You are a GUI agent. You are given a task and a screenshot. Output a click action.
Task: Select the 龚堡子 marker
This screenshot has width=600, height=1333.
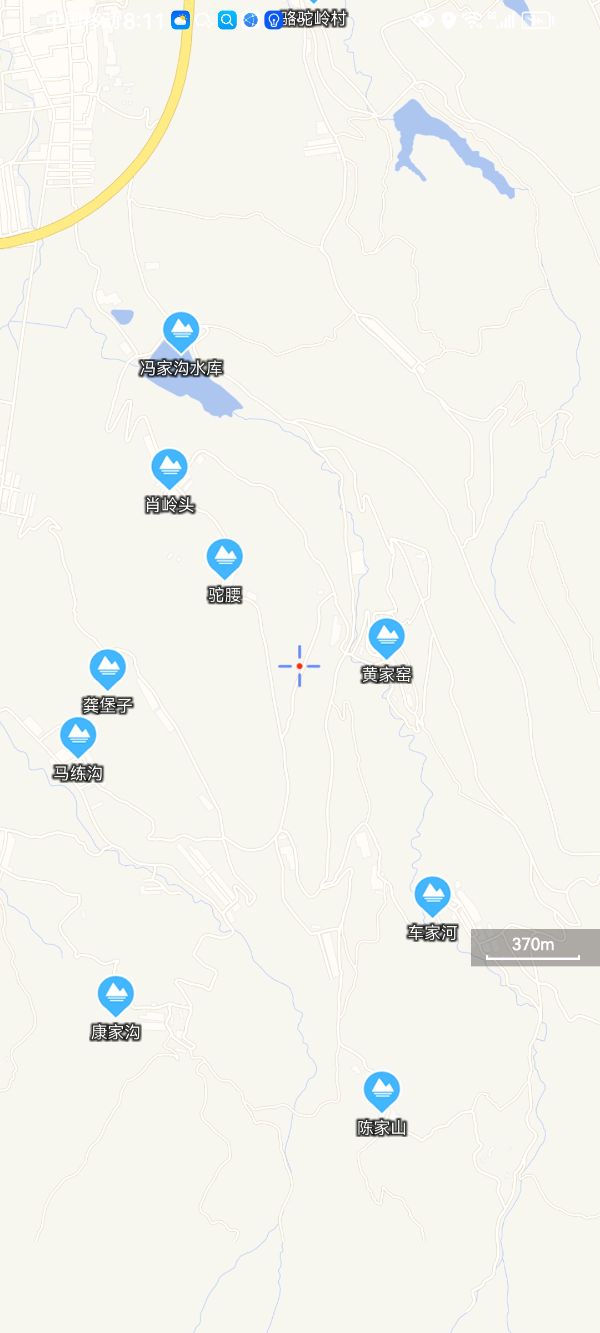(x=107, y=668)
